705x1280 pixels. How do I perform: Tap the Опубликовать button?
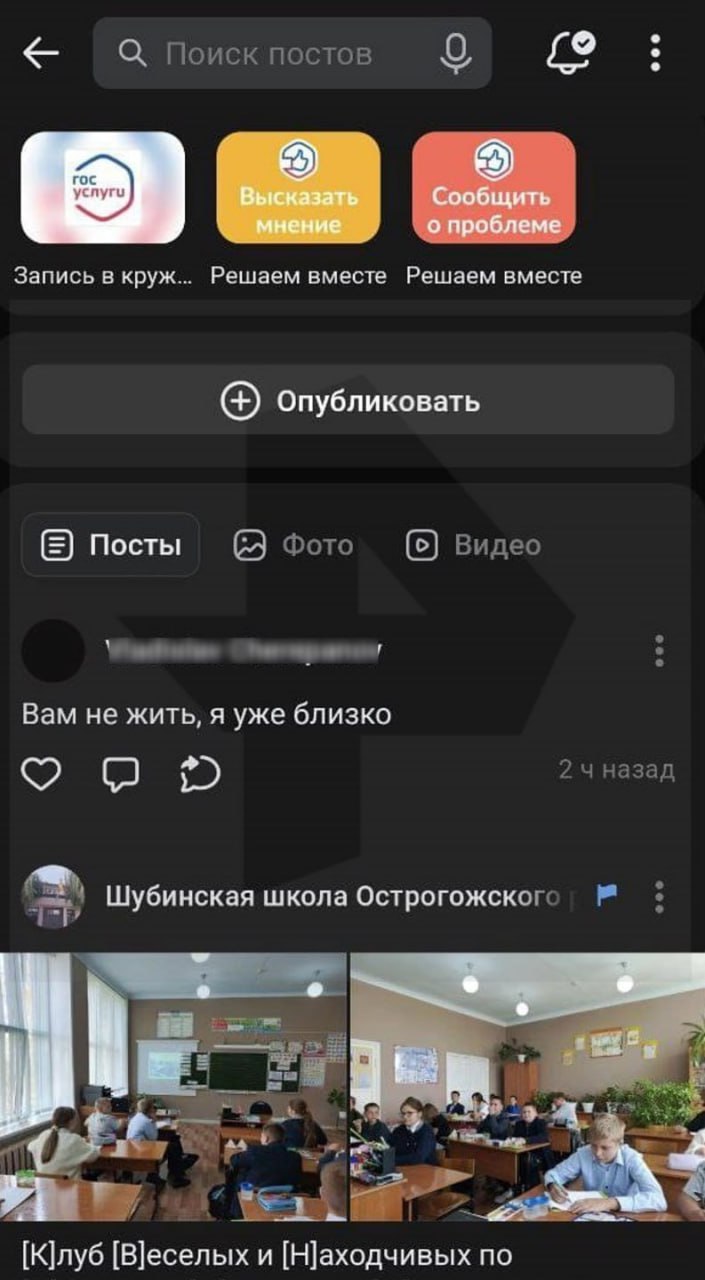(348, 402)
